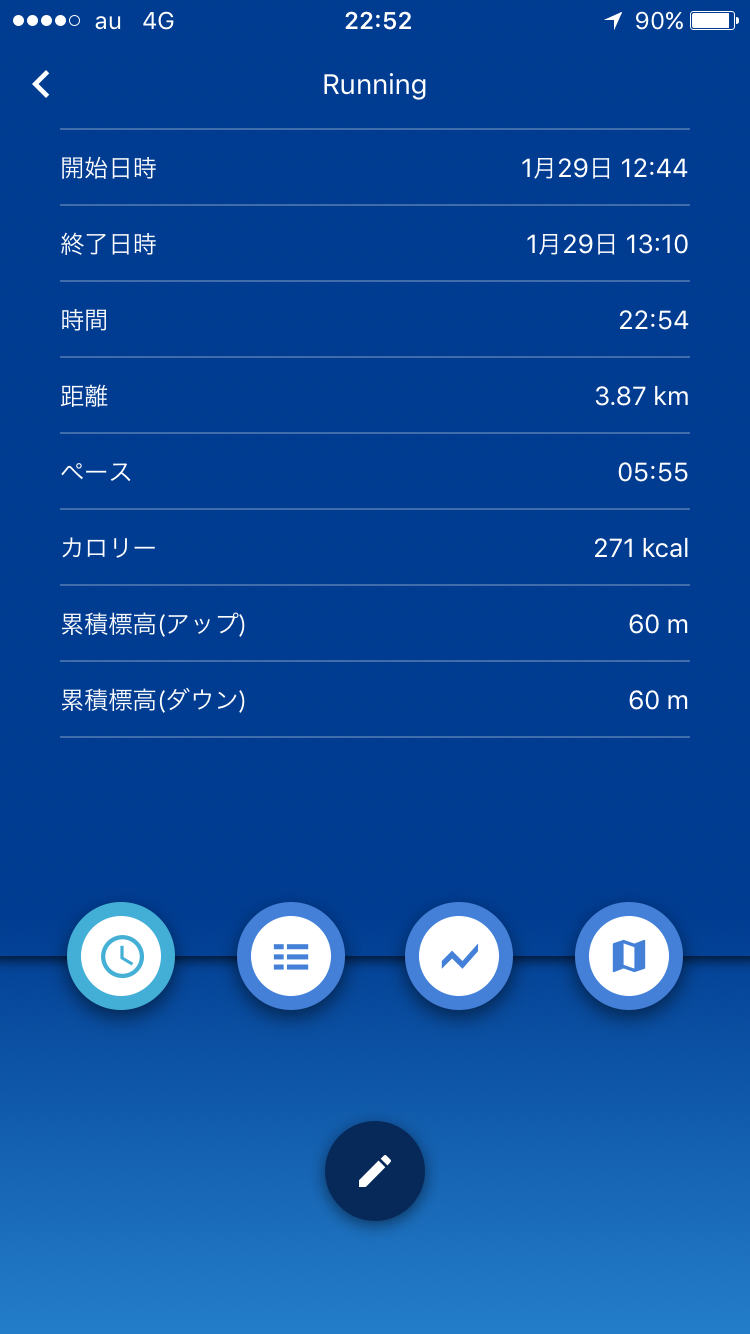Edit this run with the pencil button
750x1334 pixels.
tap(375, 1171)
